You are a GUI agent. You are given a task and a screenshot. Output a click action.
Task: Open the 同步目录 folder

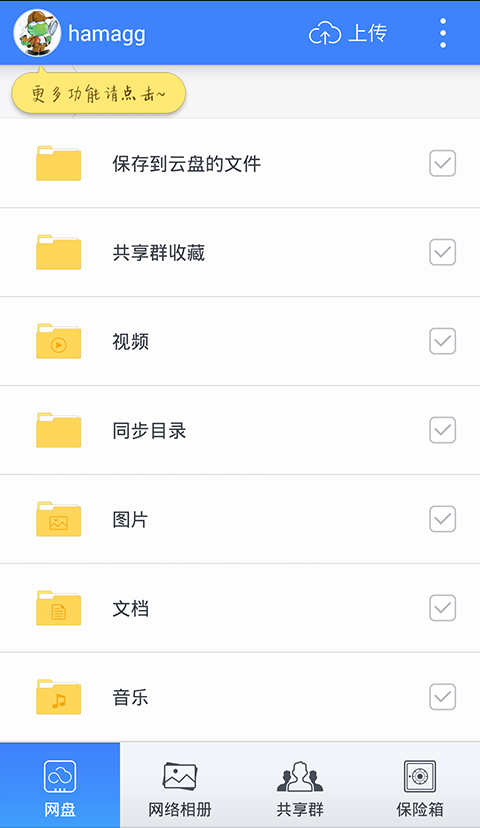240,430
